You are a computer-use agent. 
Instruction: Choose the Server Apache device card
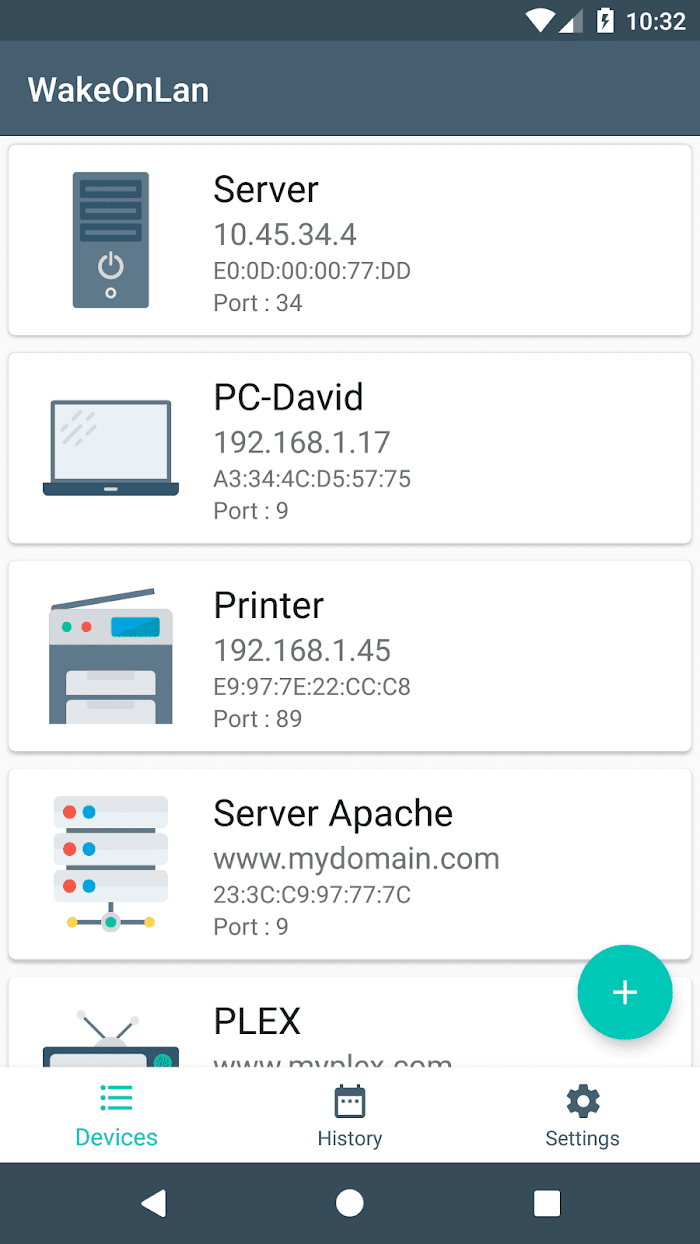(x=350, y=864)
